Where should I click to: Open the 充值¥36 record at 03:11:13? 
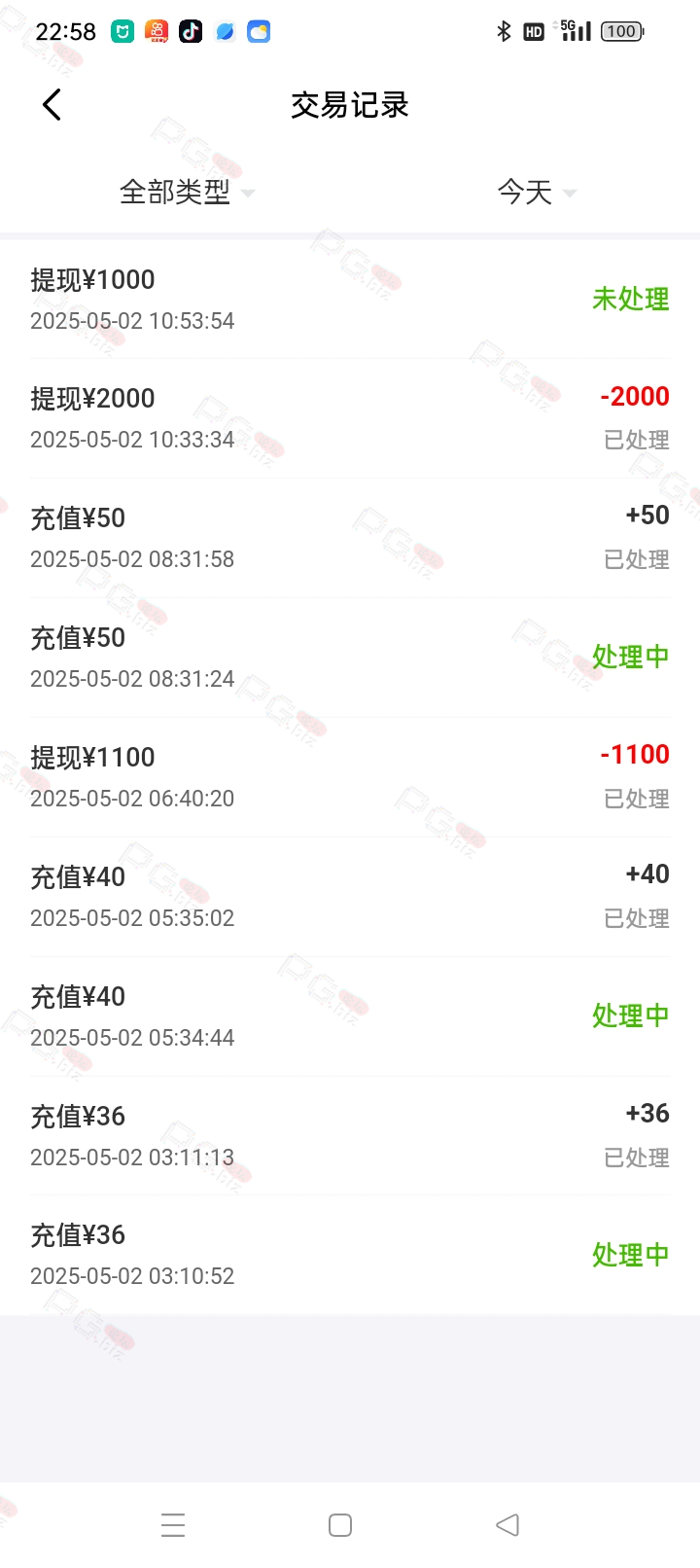(x=350, y=1136)
